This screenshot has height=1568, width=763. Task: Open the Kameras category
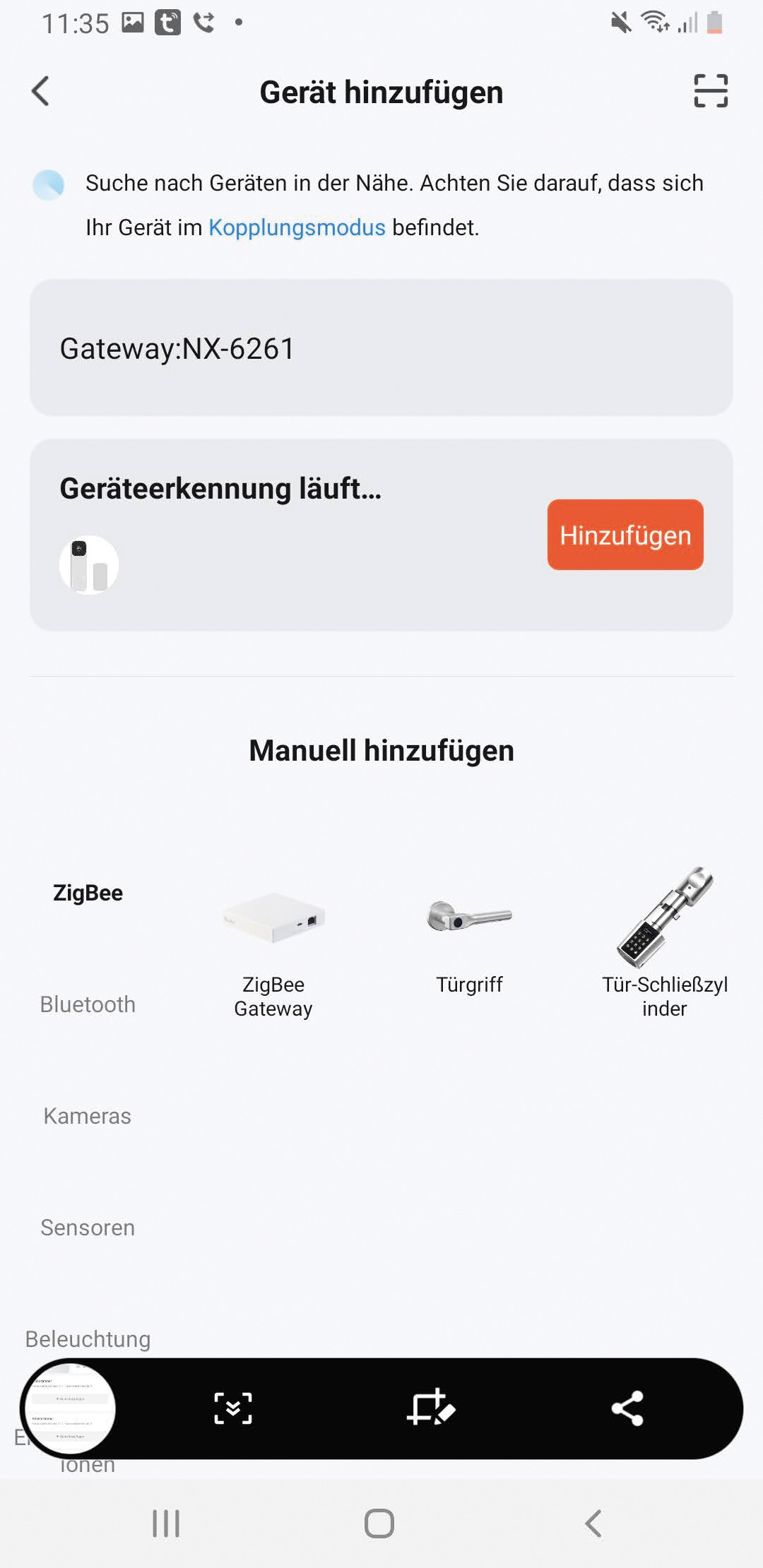pos(88,1116)
